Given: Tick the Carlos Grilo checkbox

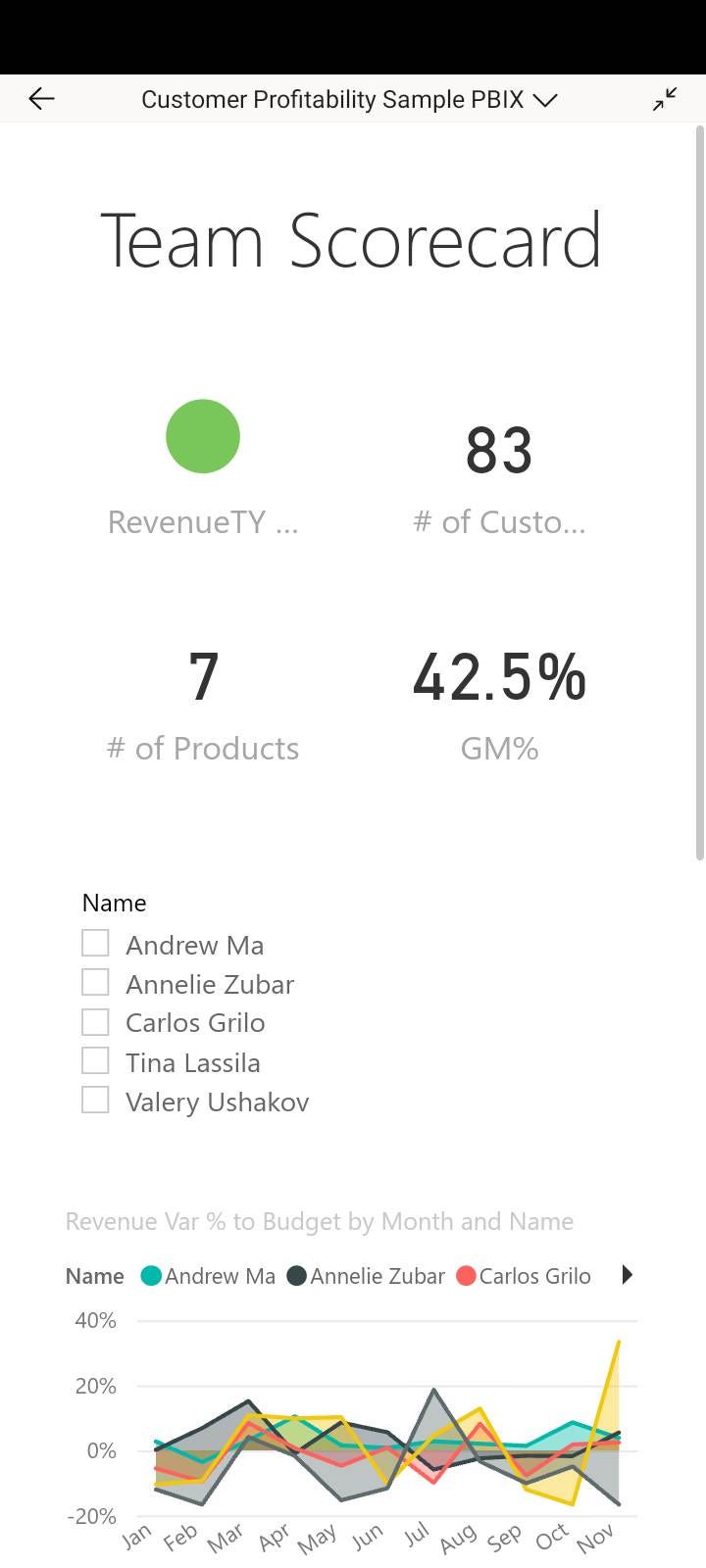Looking at the screenshot, I should click(95, 1022).
